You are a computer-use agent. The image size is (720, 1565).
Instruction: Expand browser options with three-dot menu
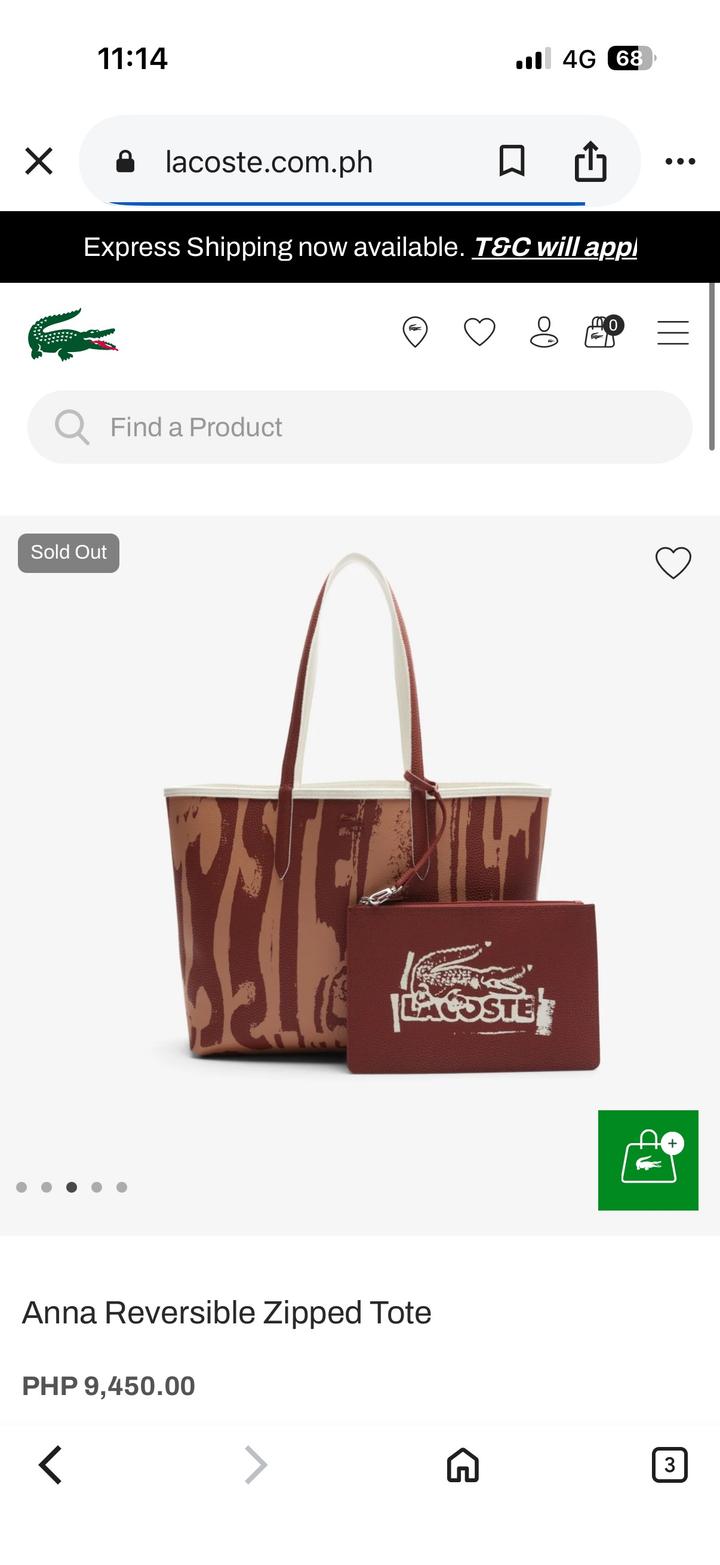tap(679, 160)
